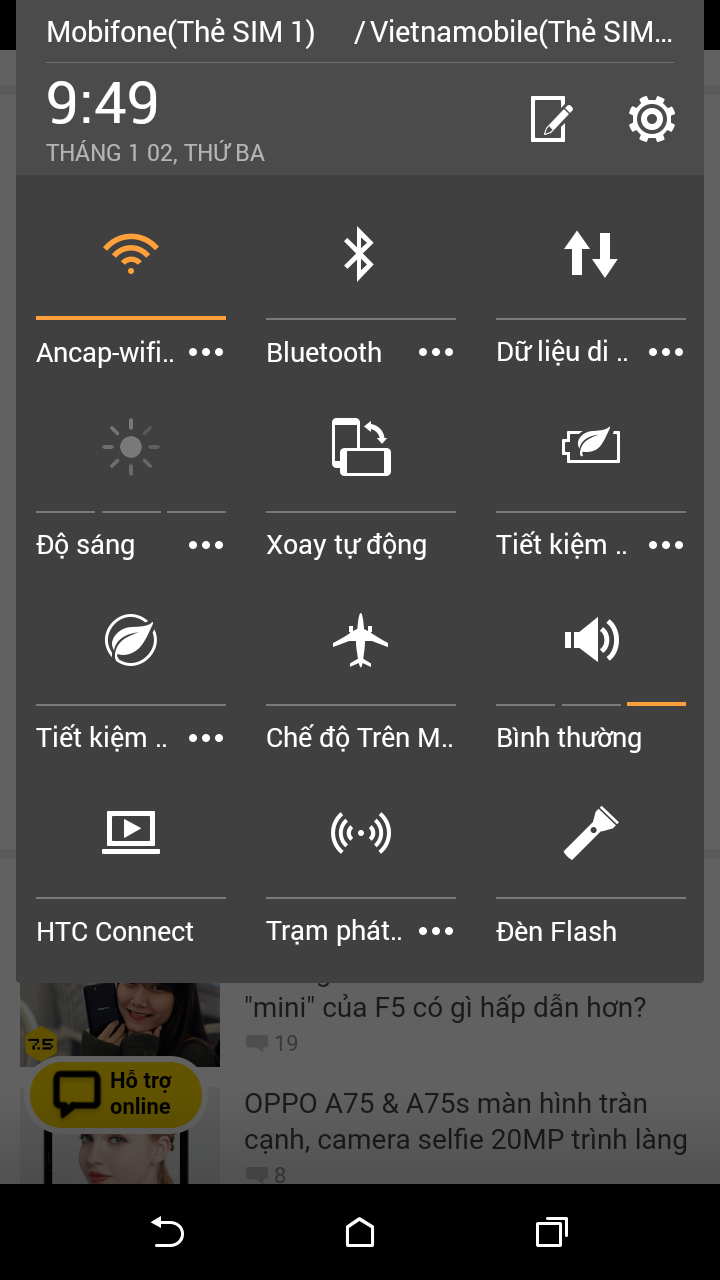Image resolution: width=720 pixels, height=1280 pixels.
Task: Open the settings gear icon
Action: point(651,119)
